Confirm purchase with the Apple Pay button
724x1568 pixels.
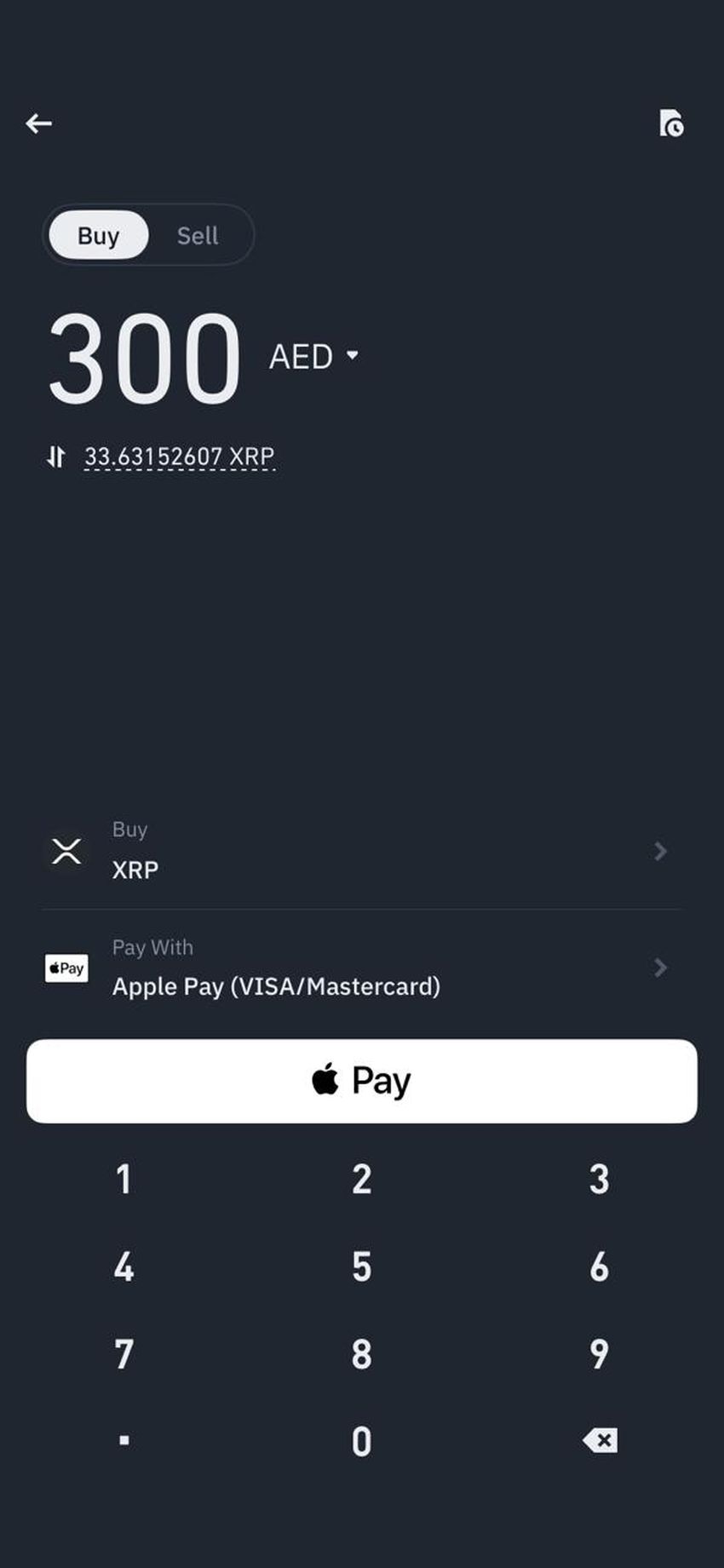(x=361, y=1081)
